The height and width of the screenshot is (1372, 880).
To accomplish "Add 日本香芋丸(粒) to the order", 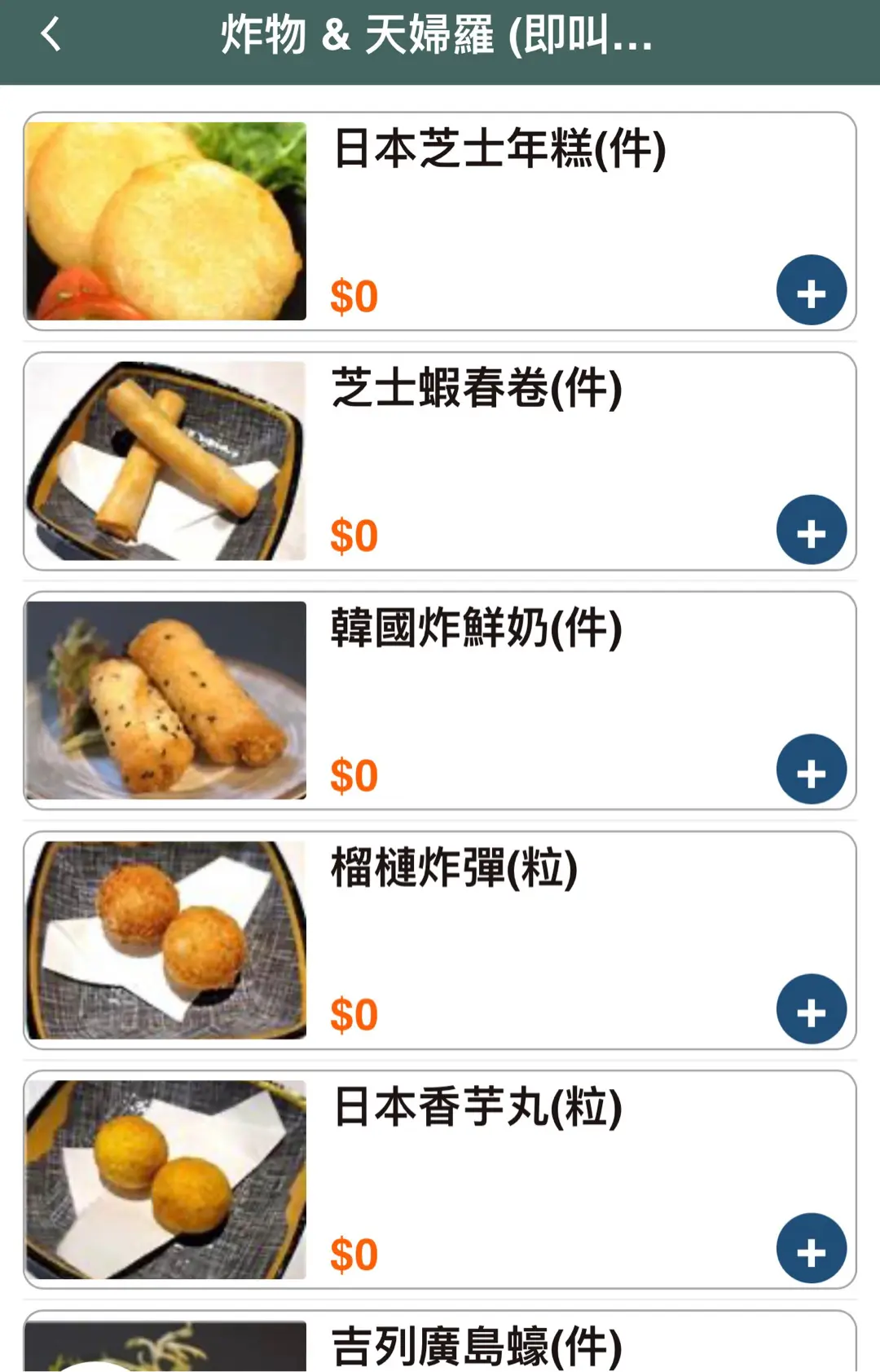I will tap(811, 1250).
